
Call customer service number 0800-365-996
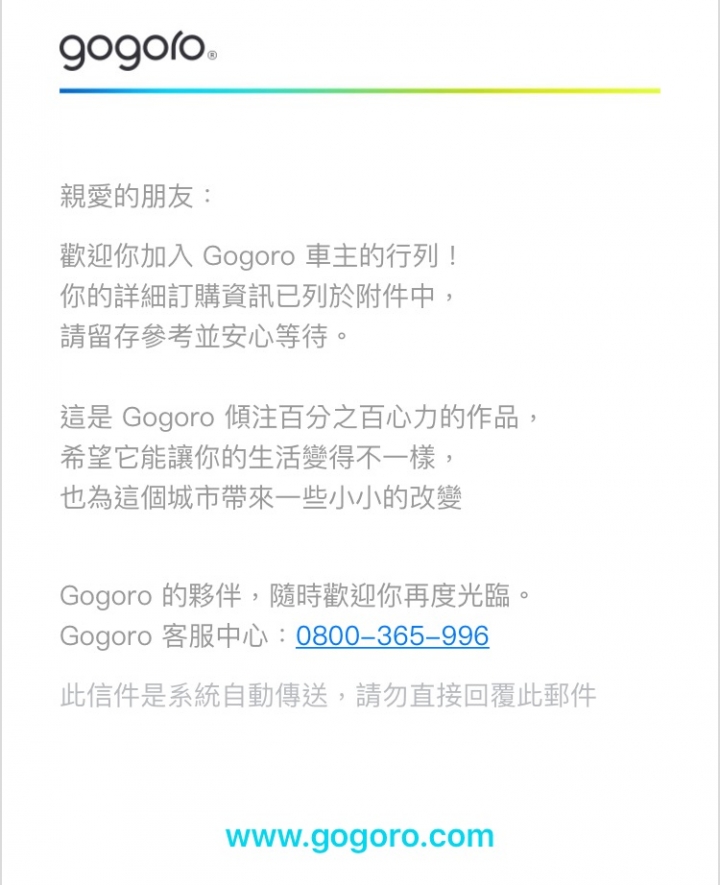click(392, 636)
